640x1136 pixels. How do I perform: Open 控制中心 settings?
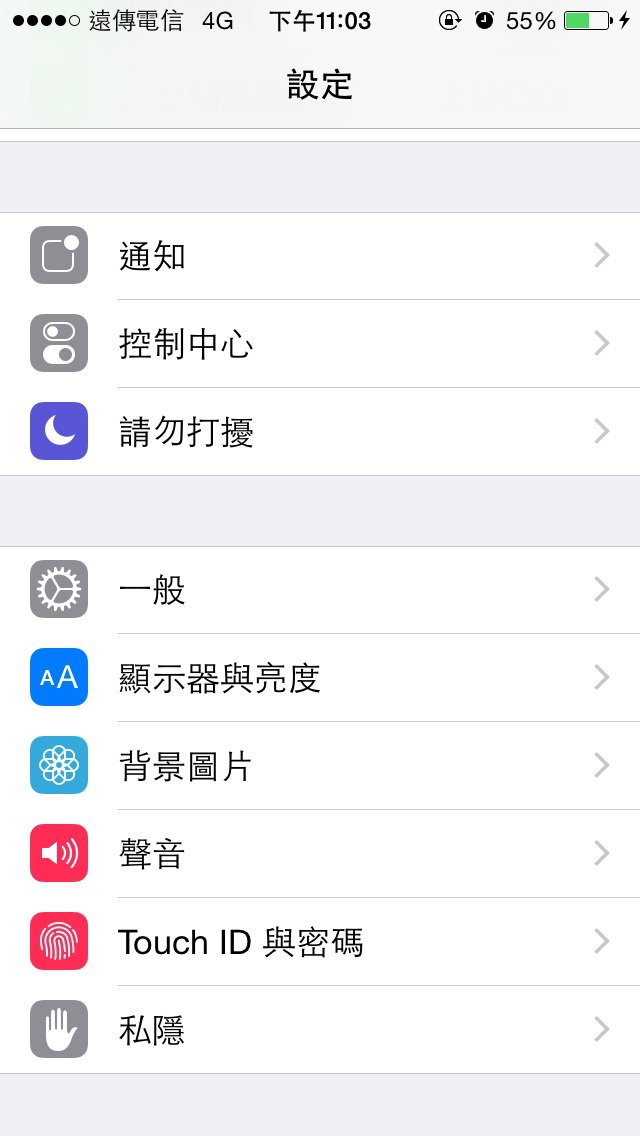[x=320, y=343]
